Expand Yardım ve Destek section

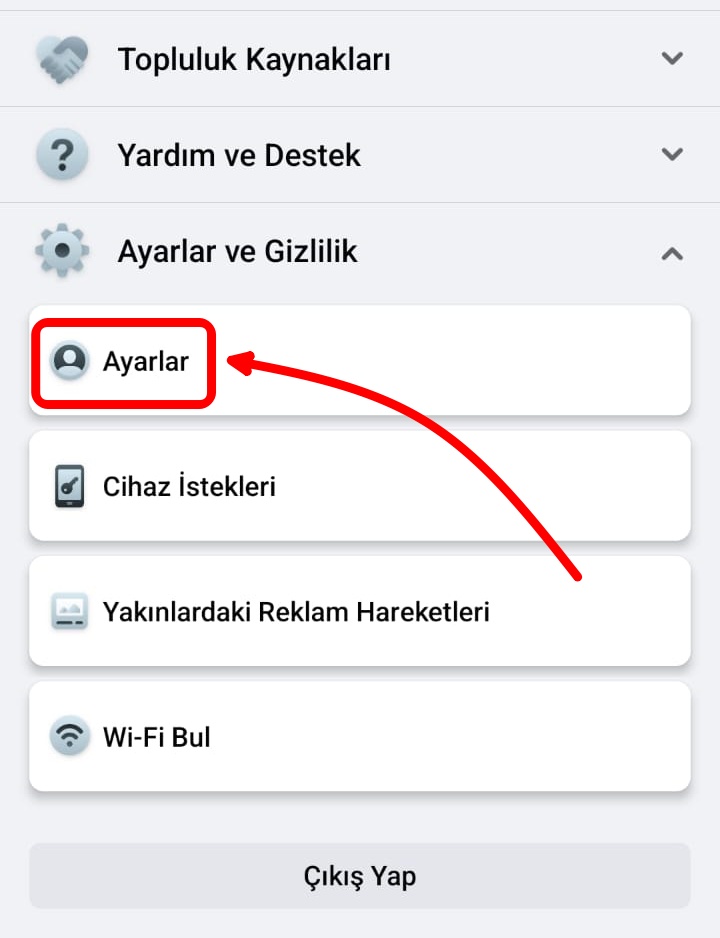click(360, 155)
